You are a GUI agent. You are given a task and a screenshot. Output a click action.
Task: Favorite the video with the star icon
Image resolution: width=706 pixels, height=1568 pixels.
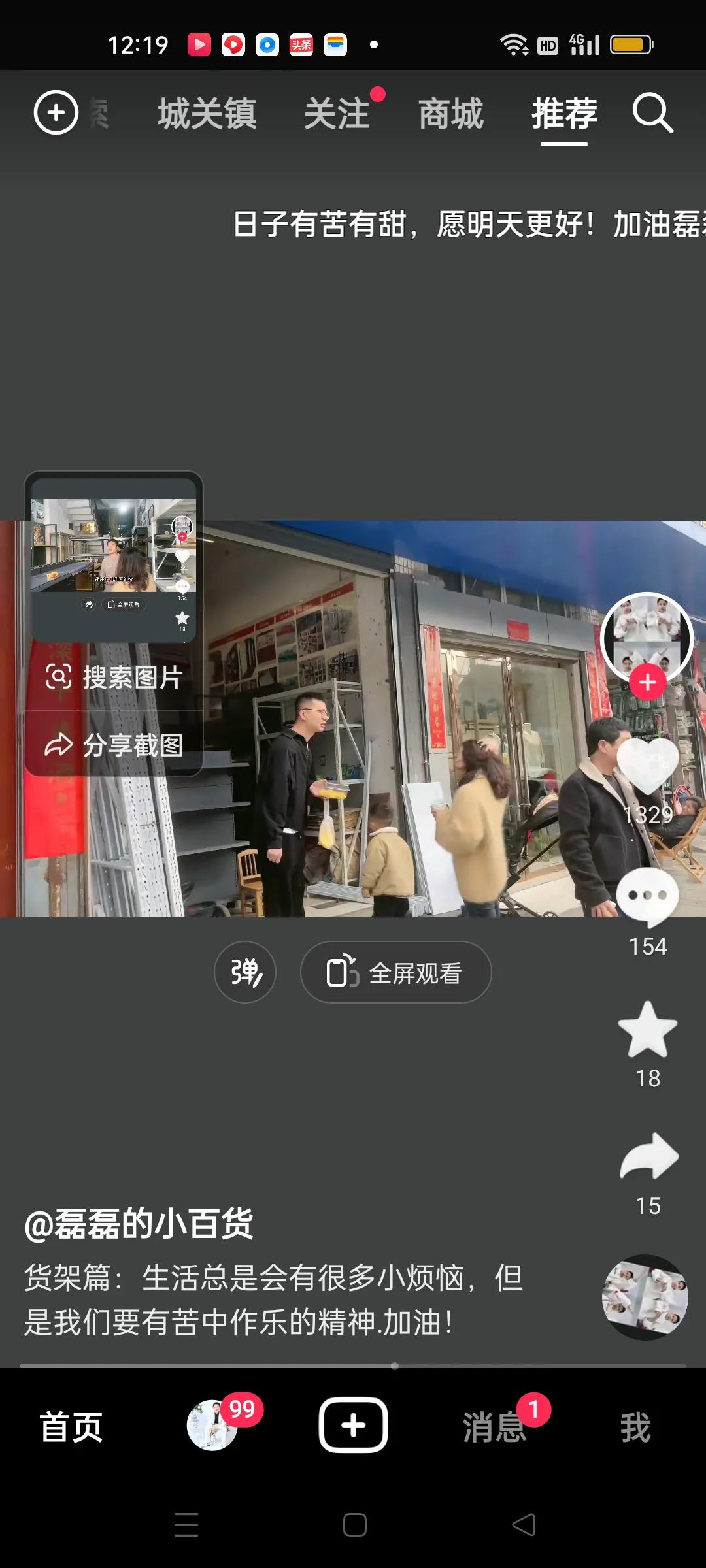[647, 1030]
